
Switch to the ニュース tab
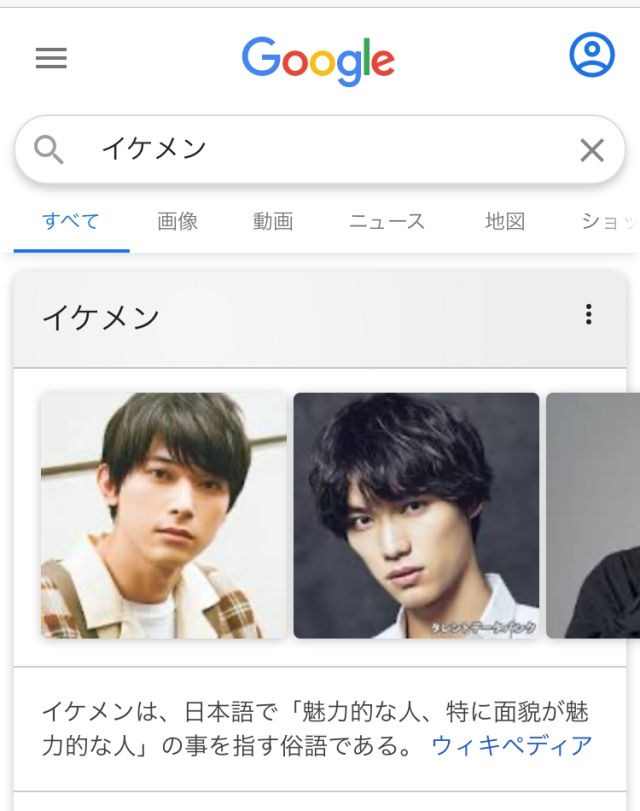click(387, 222)
